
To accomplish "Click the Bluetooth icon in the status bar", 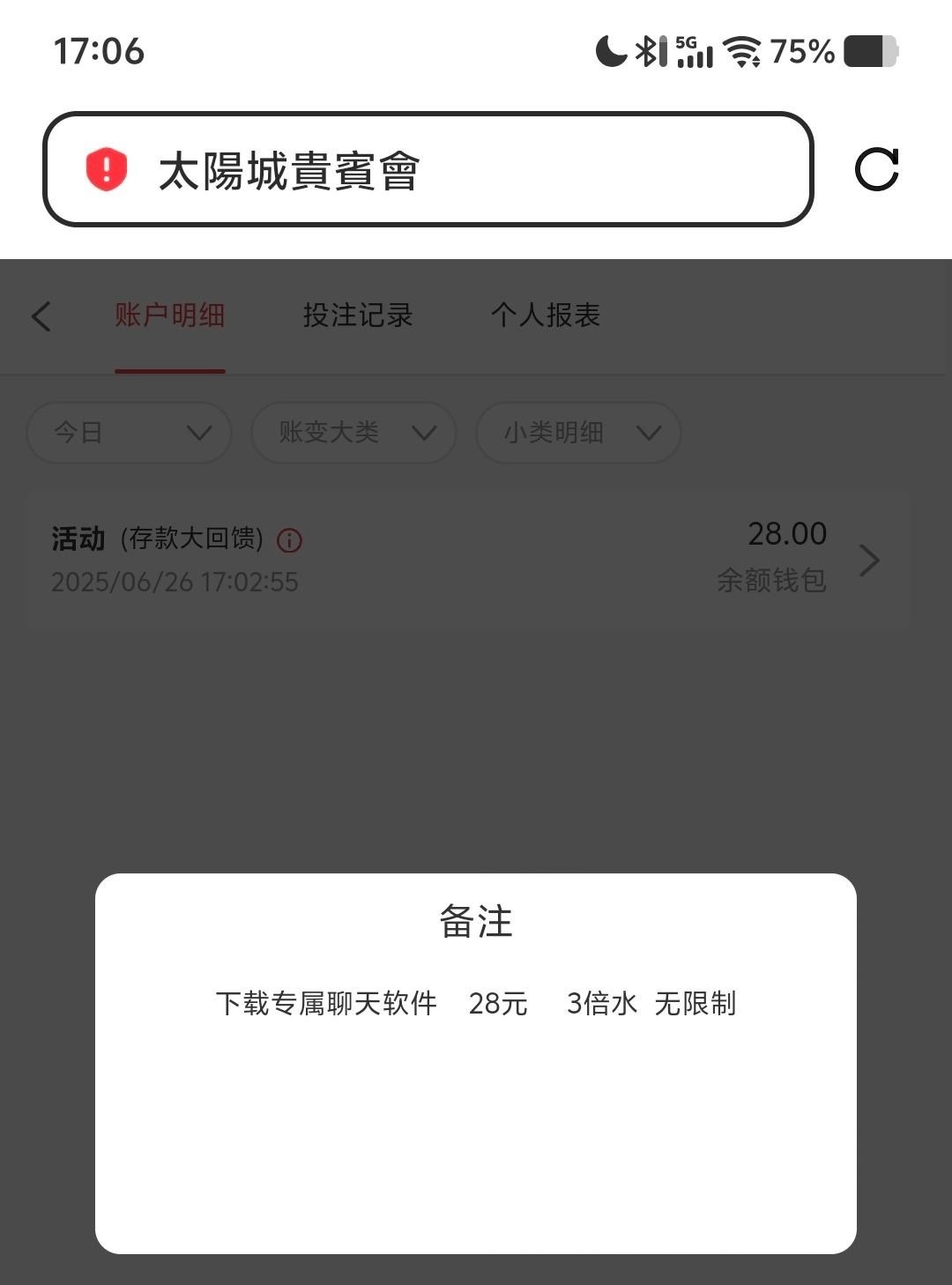I will click(649, 51).
